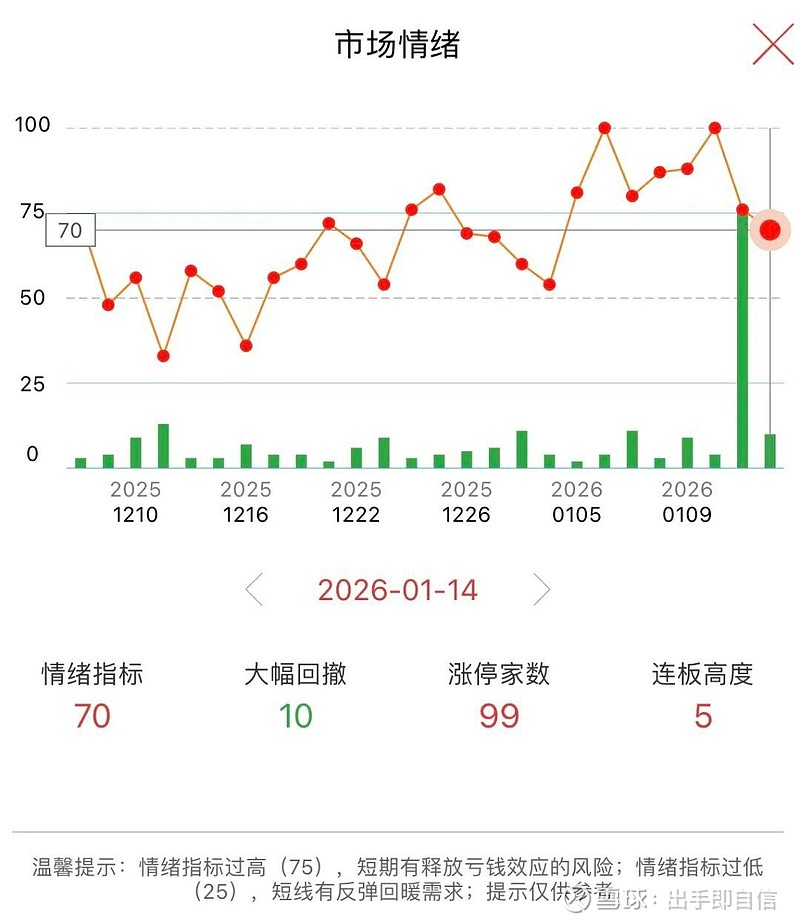Click the 涨停家数 count 99
Image resolution: width=800 pixels, height=924 pixels.
click(497, 716)
